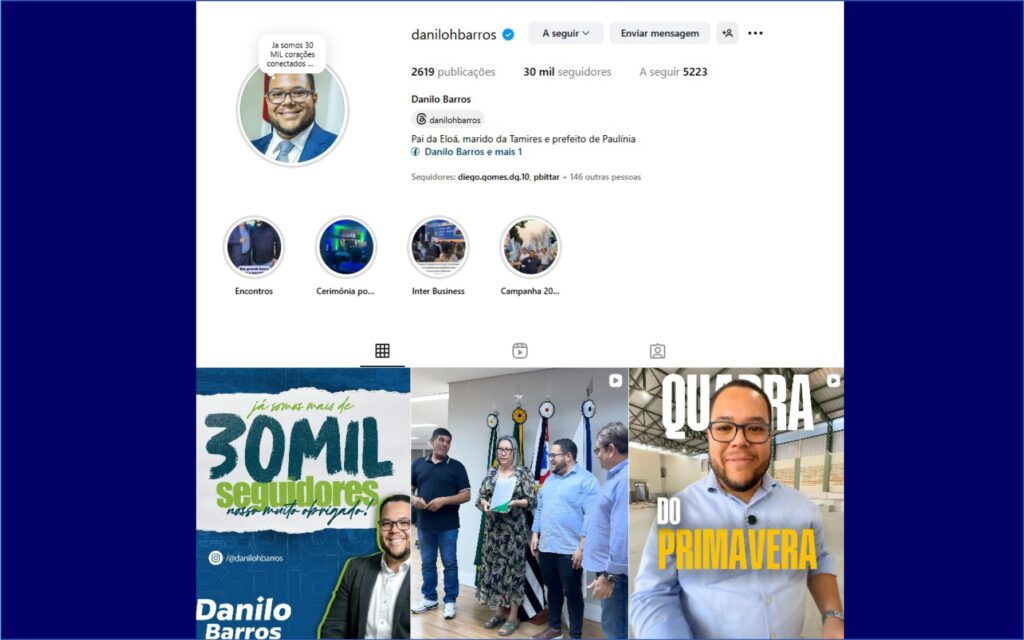The height and width of the screenshot is (640, 1024).
Task: Switch to the tagged photos tab
Action: [657, 351]
